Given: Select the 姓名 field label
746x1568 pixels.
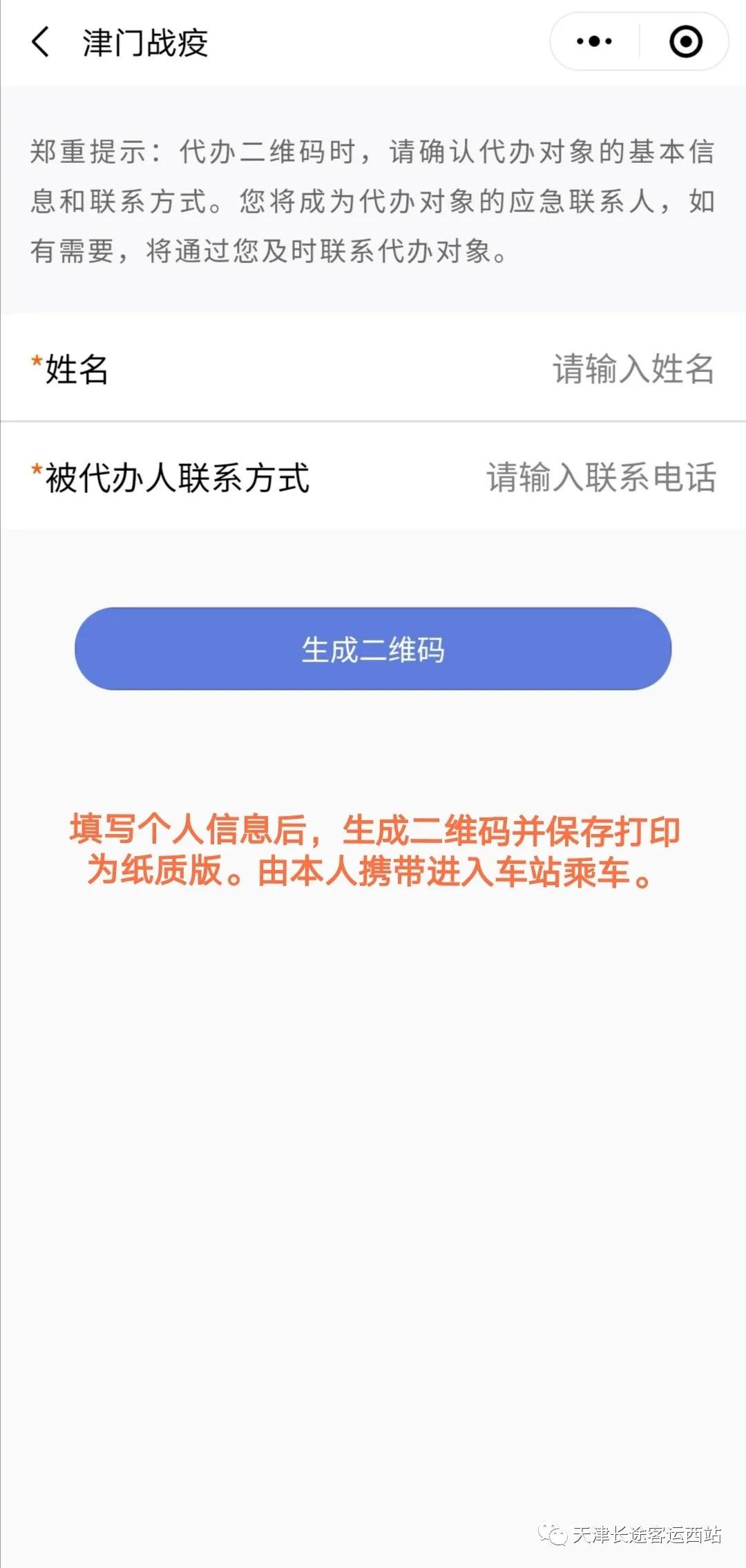Looking at the screenshot, I should 76,369.
